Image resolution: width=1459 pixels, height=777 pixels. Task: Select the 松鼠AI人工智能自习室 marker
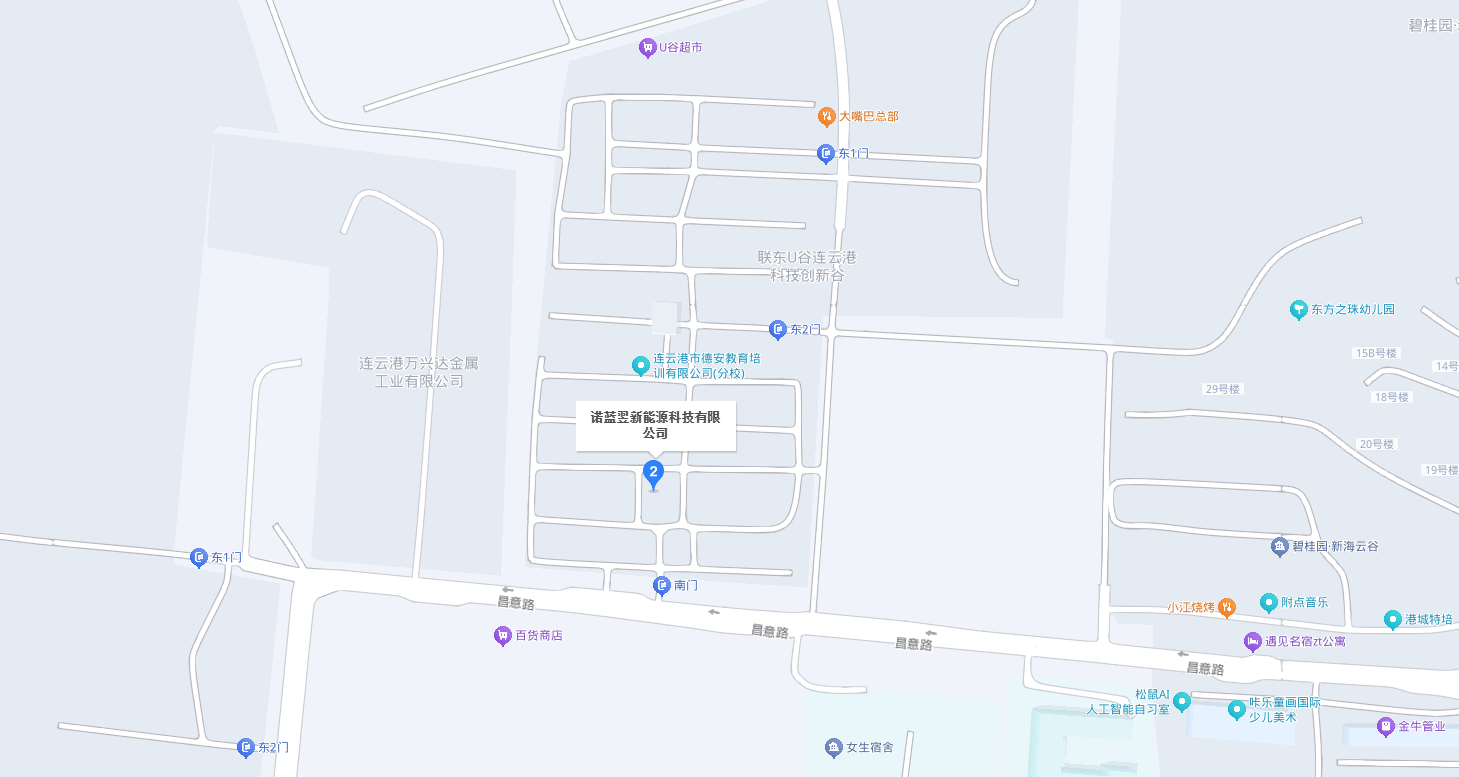[1182, 701]
